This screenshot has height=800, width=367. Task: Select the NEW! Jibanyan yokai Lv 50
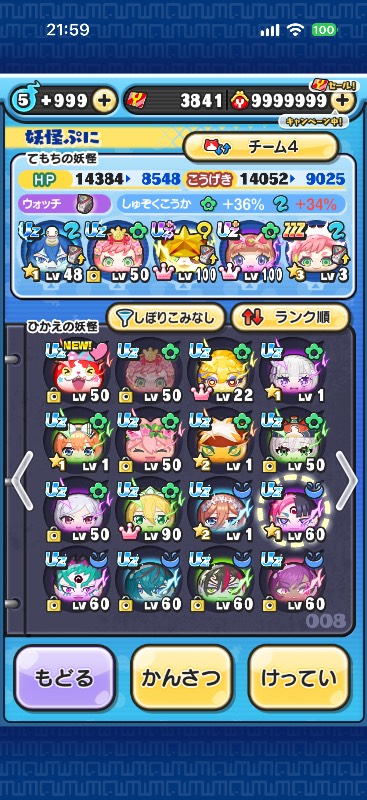tap(78, 372)
